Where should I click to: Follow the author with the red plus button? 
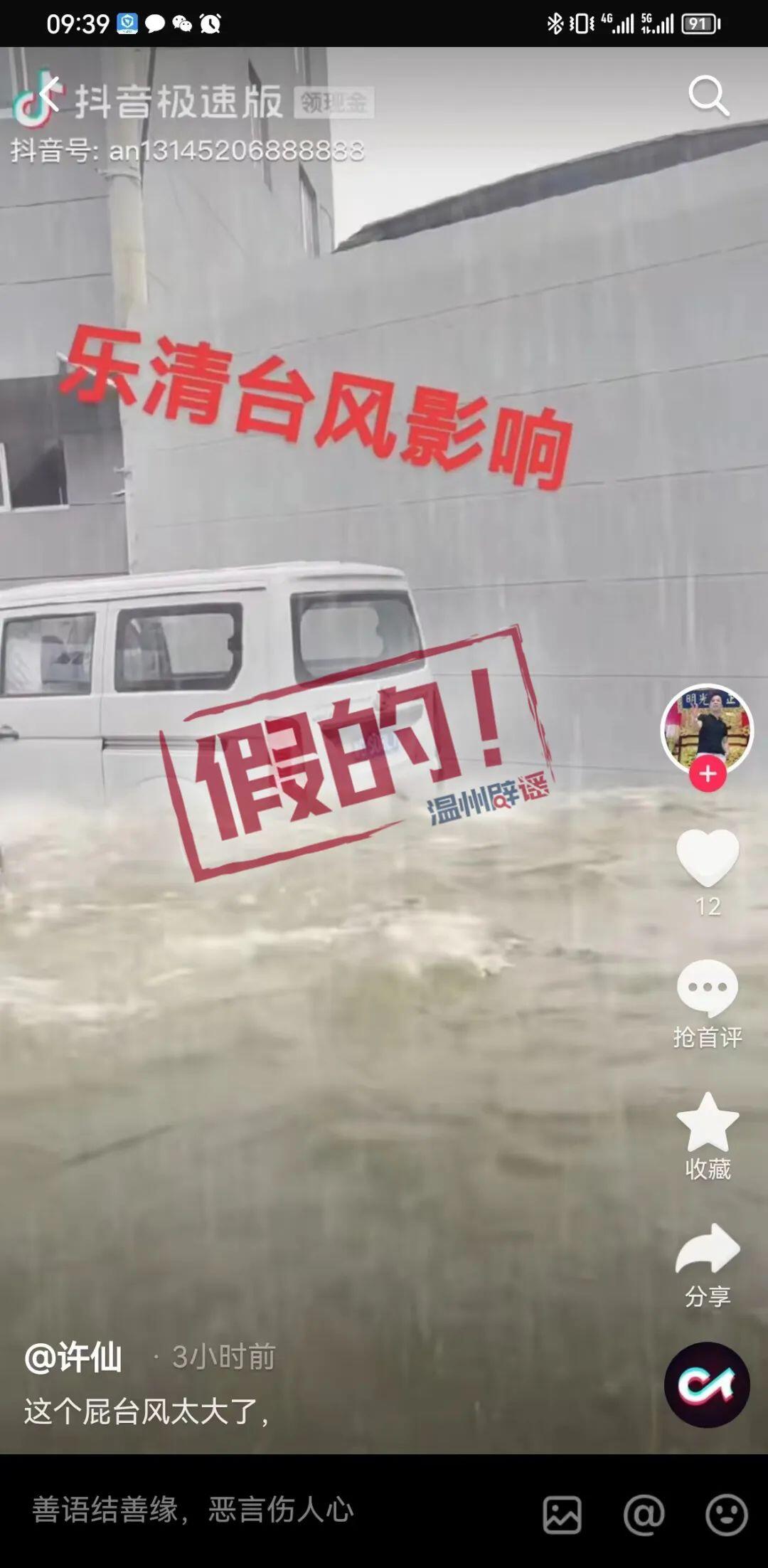tap(708, 774)
